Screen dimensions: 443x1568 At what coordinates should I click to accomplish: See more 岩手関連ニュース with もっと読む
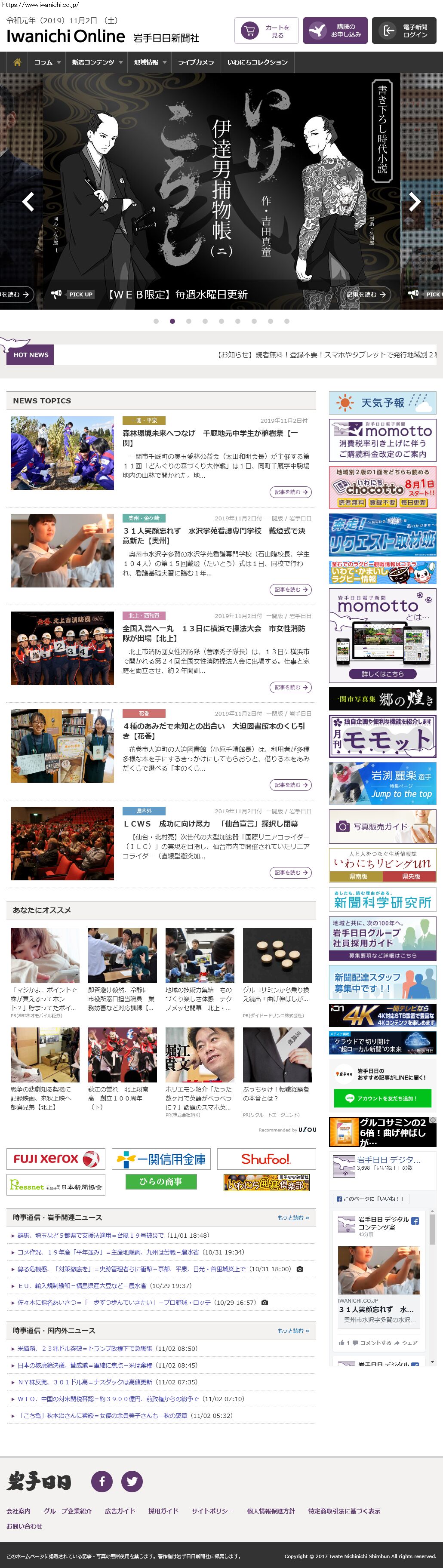[293, 1218]
